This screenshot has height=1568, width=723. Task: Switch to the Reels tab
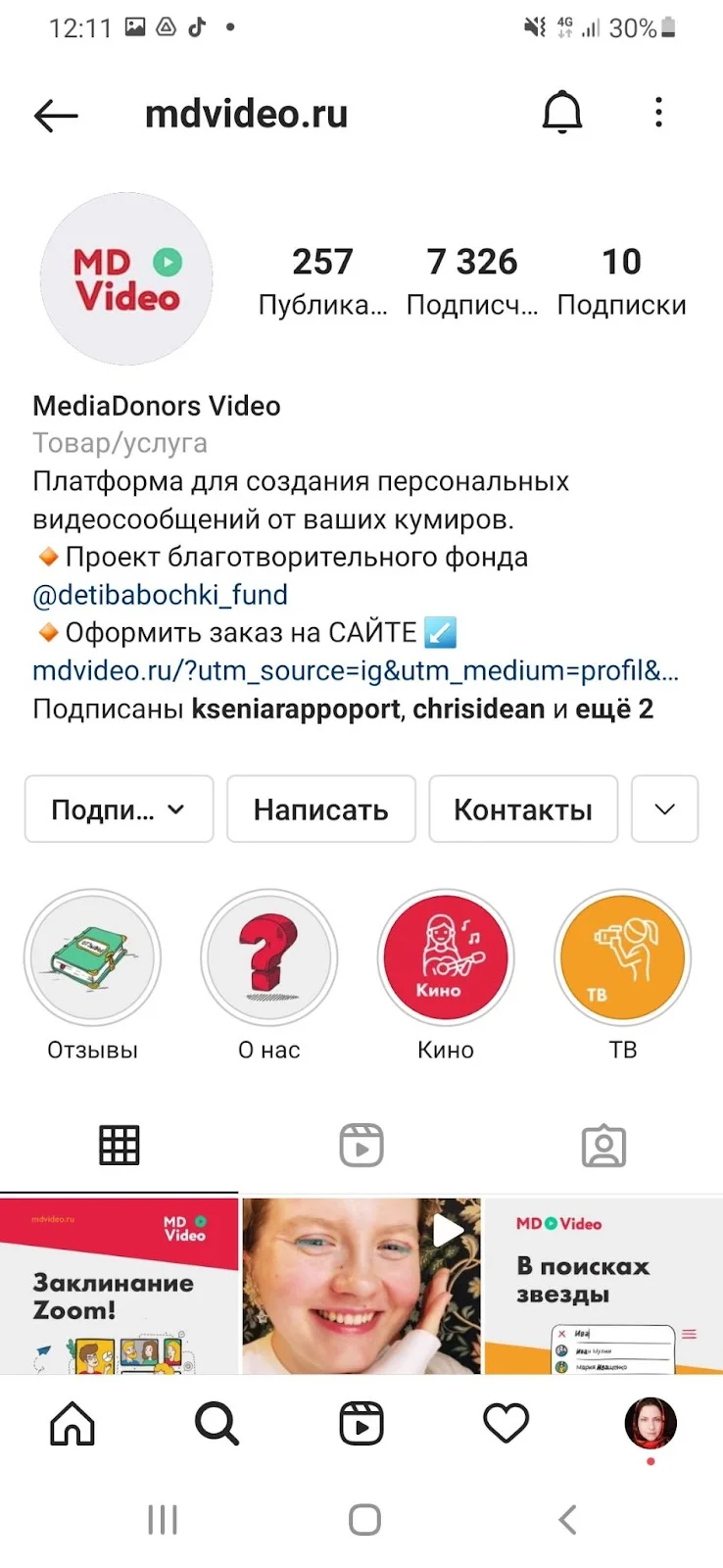(361, 1144)
